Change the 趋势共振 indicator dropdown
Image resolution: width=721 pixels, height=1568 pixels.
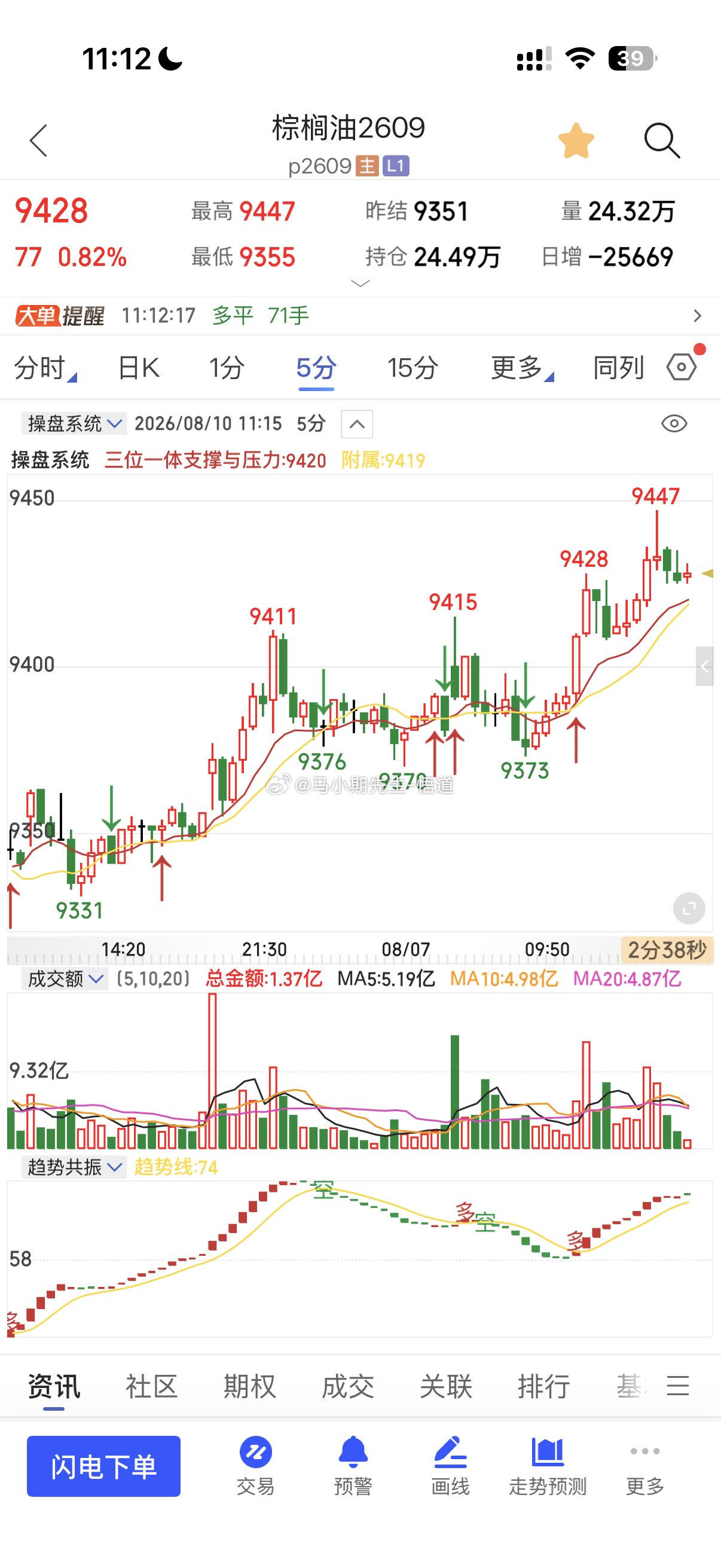pos(74,1167)
